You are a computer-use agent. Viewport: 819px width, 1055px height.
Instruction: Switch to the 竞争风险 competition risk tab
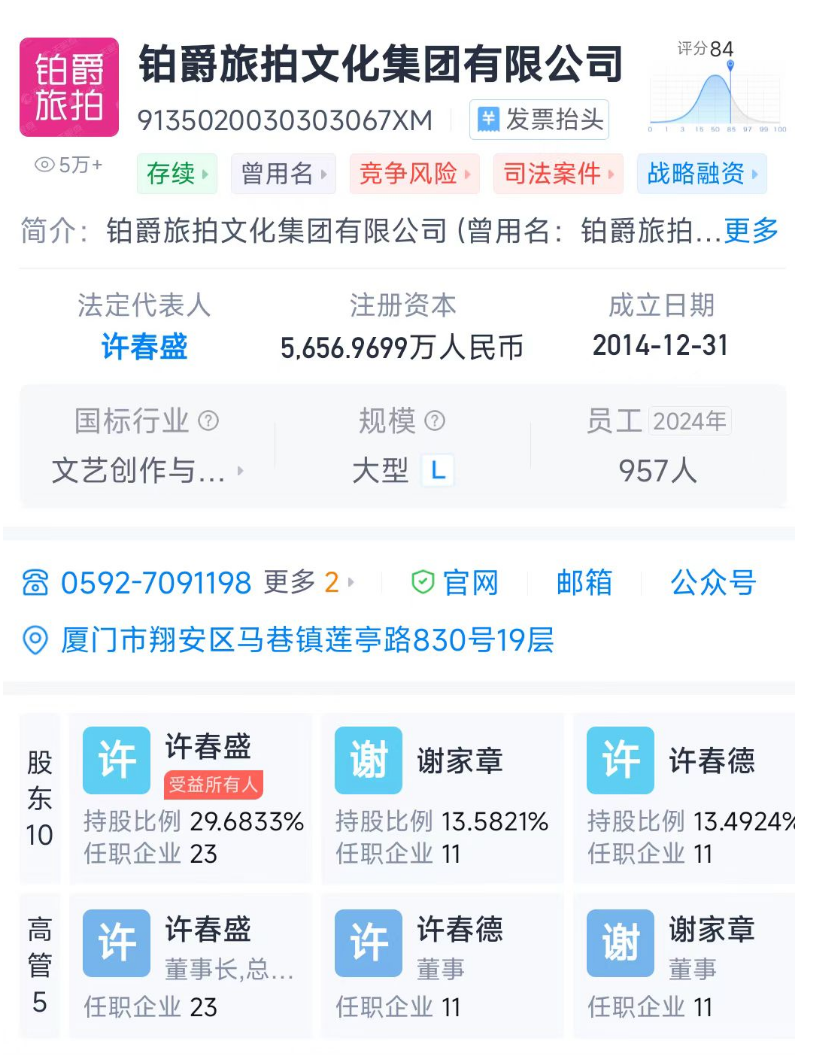point(414,173)
